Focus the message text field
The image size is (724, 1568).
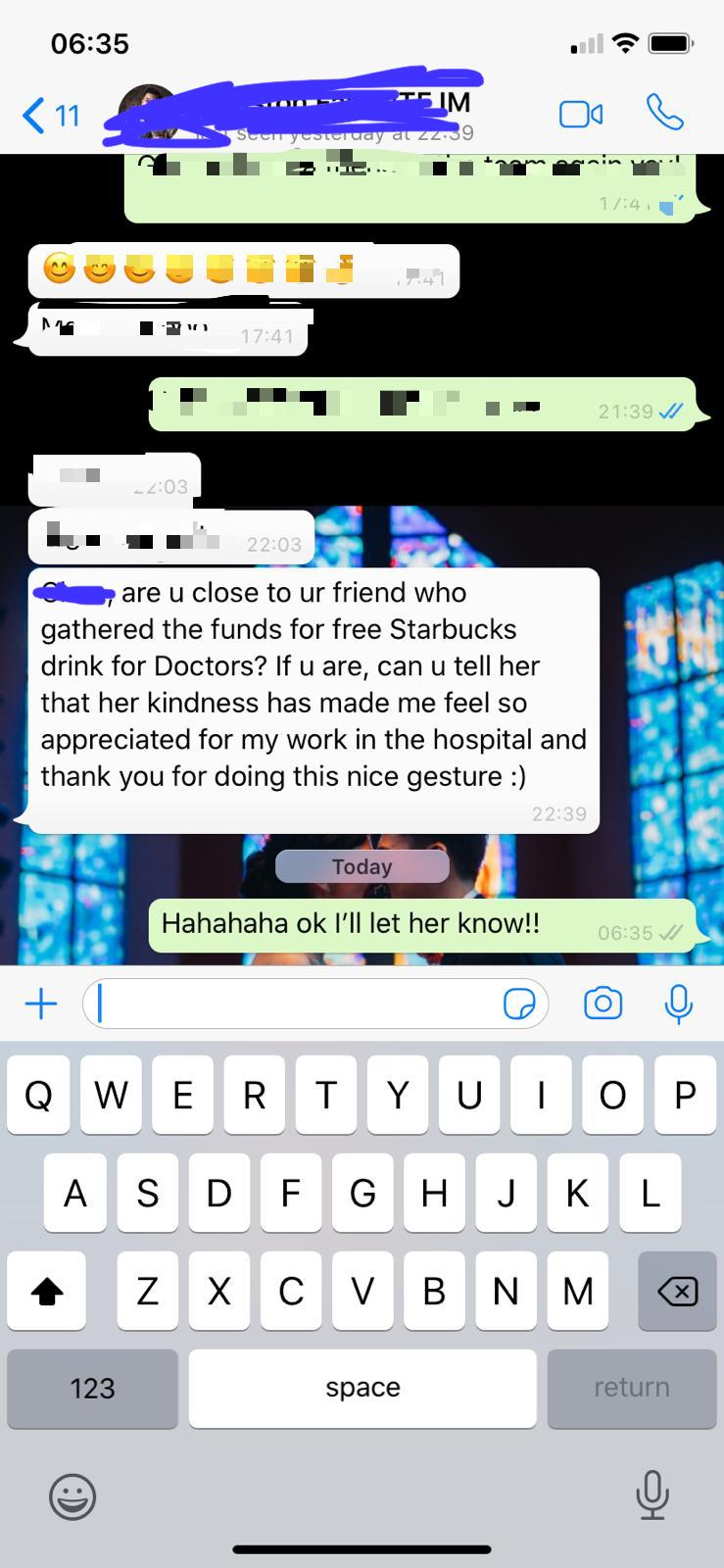pyautogui.click(x=294, y=1004)
